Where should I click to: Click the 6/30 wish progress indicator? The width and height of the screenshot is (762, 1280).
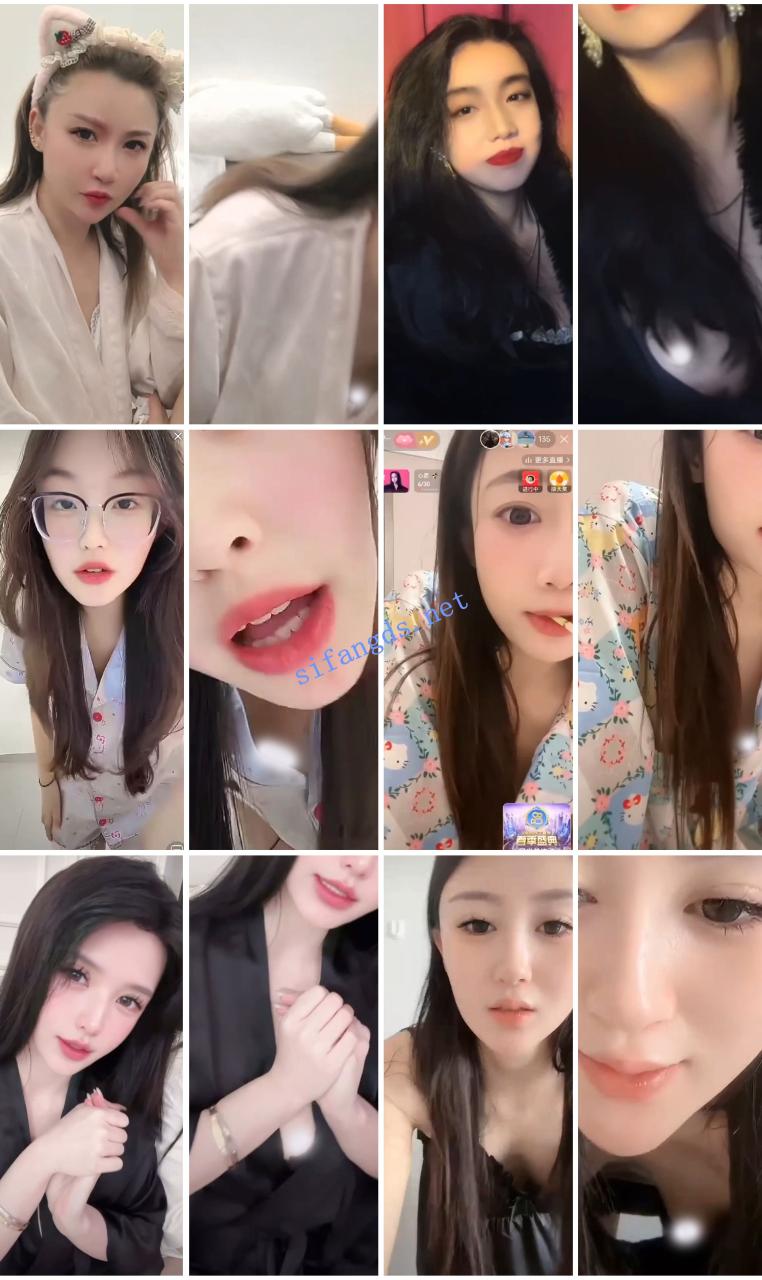click(425, 486)
